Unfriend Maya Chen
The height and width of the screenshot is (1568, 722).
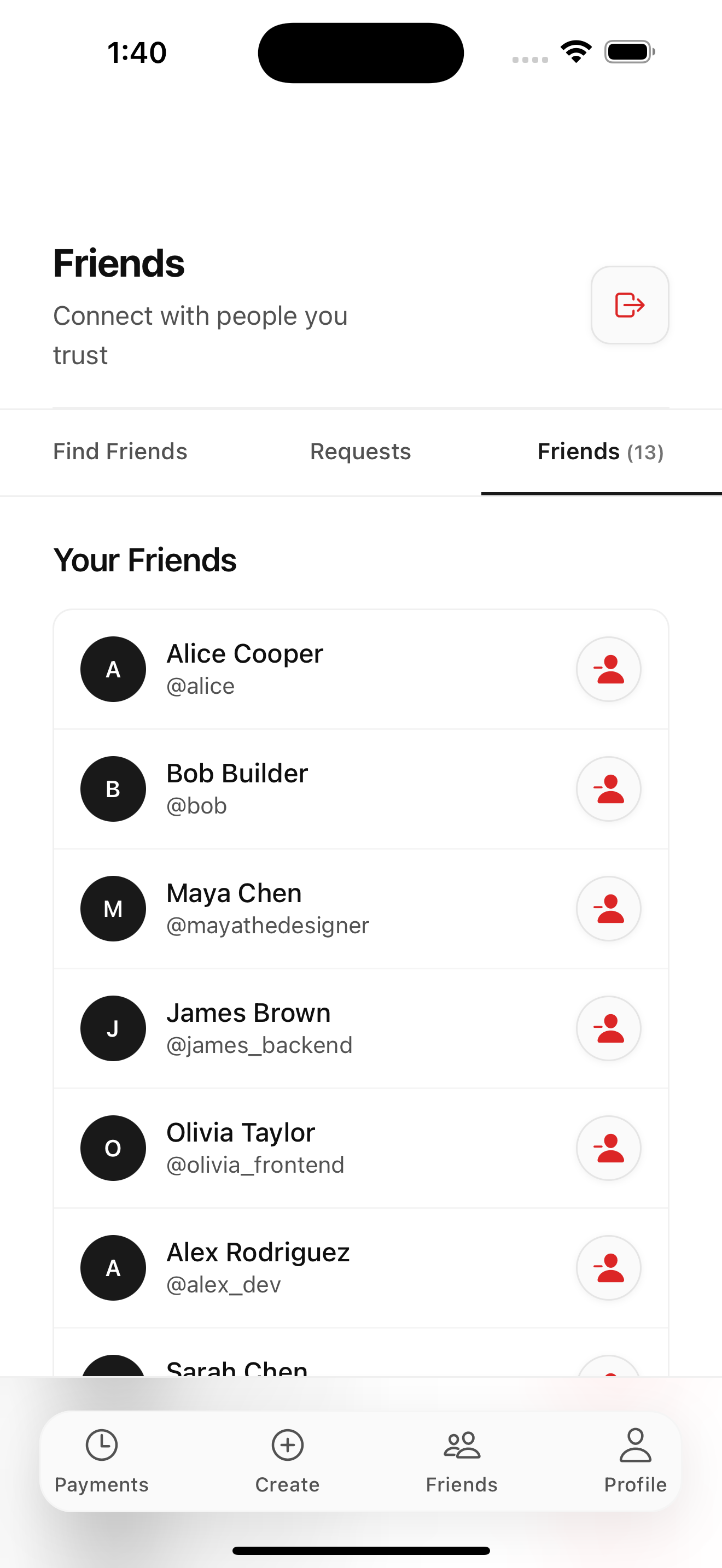[x=608, y=908]
